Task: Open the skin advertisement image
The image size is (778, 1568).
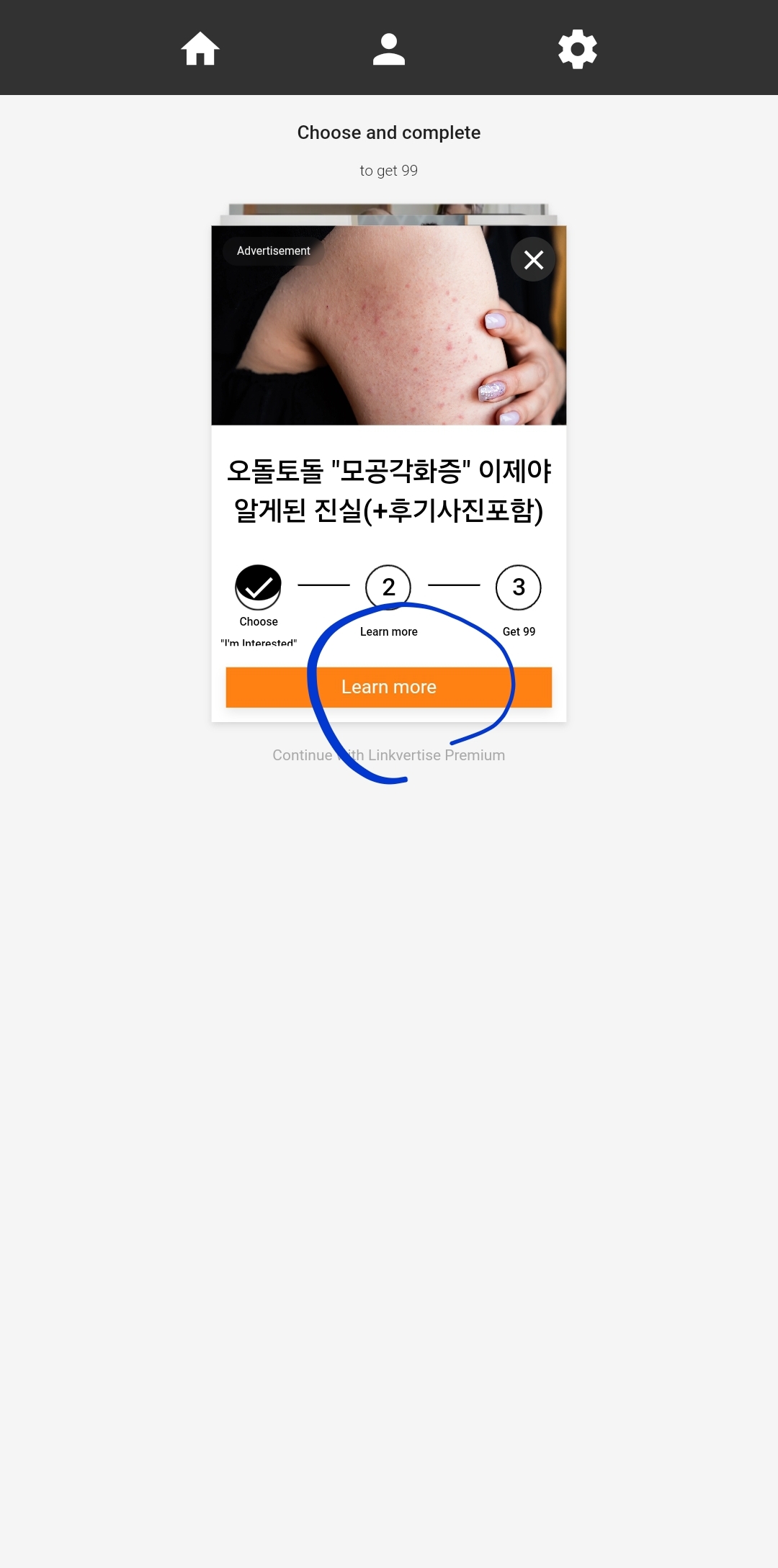Action: 389,325
